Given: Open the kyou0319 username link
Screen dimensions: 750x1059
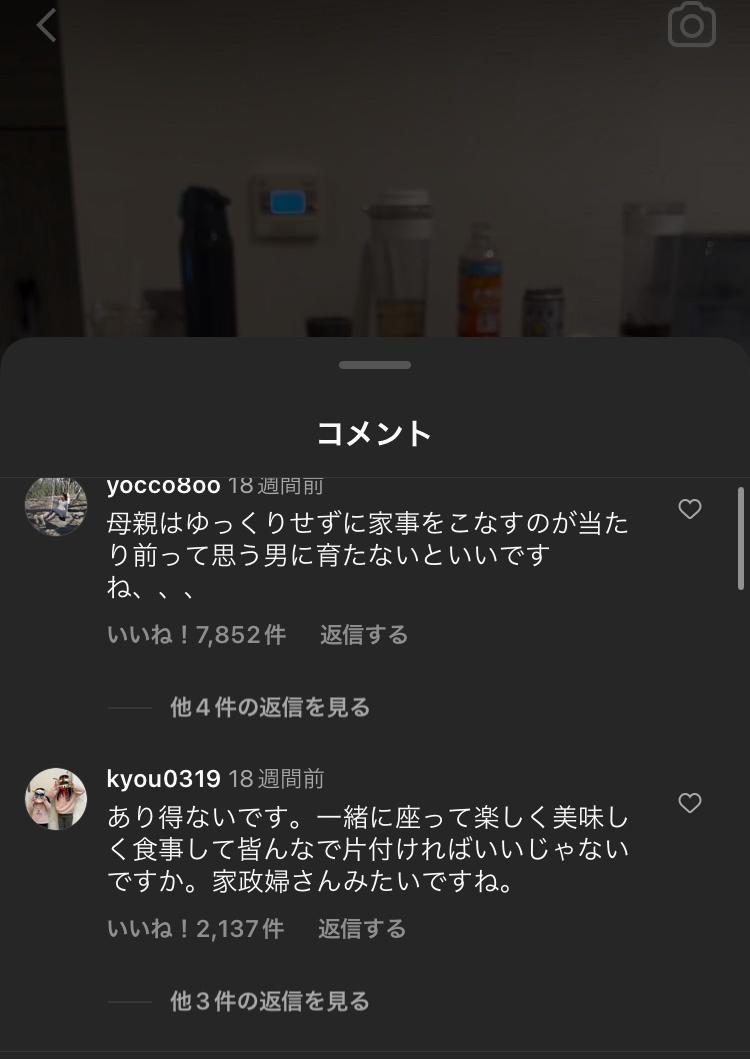Looking at the screenshot, I should 163,779.
